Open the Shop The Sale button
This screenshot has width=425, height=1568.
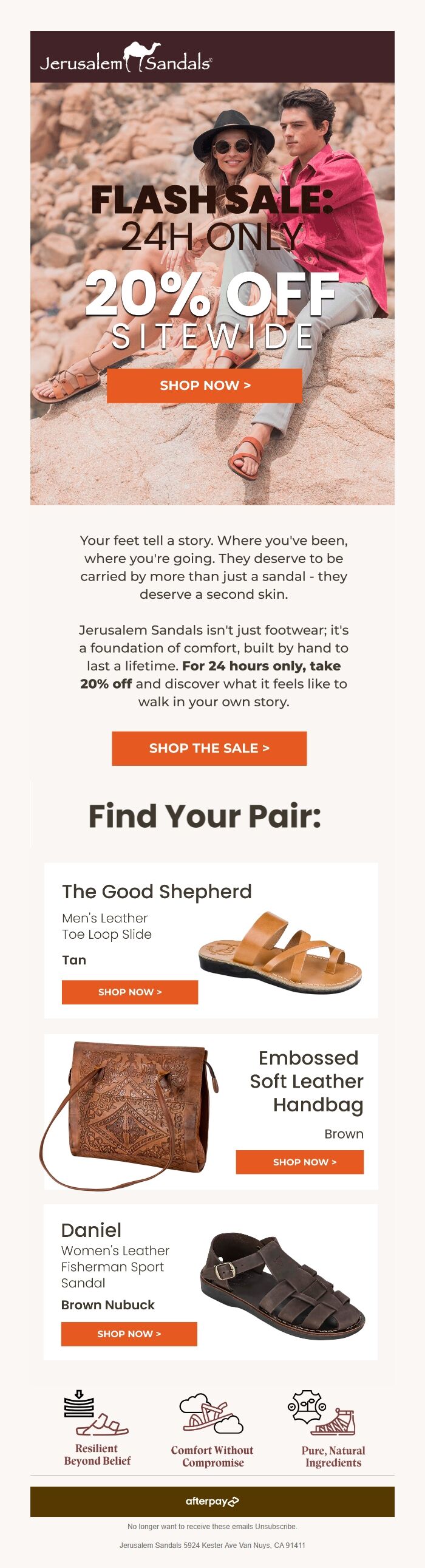tap(209, 748)
